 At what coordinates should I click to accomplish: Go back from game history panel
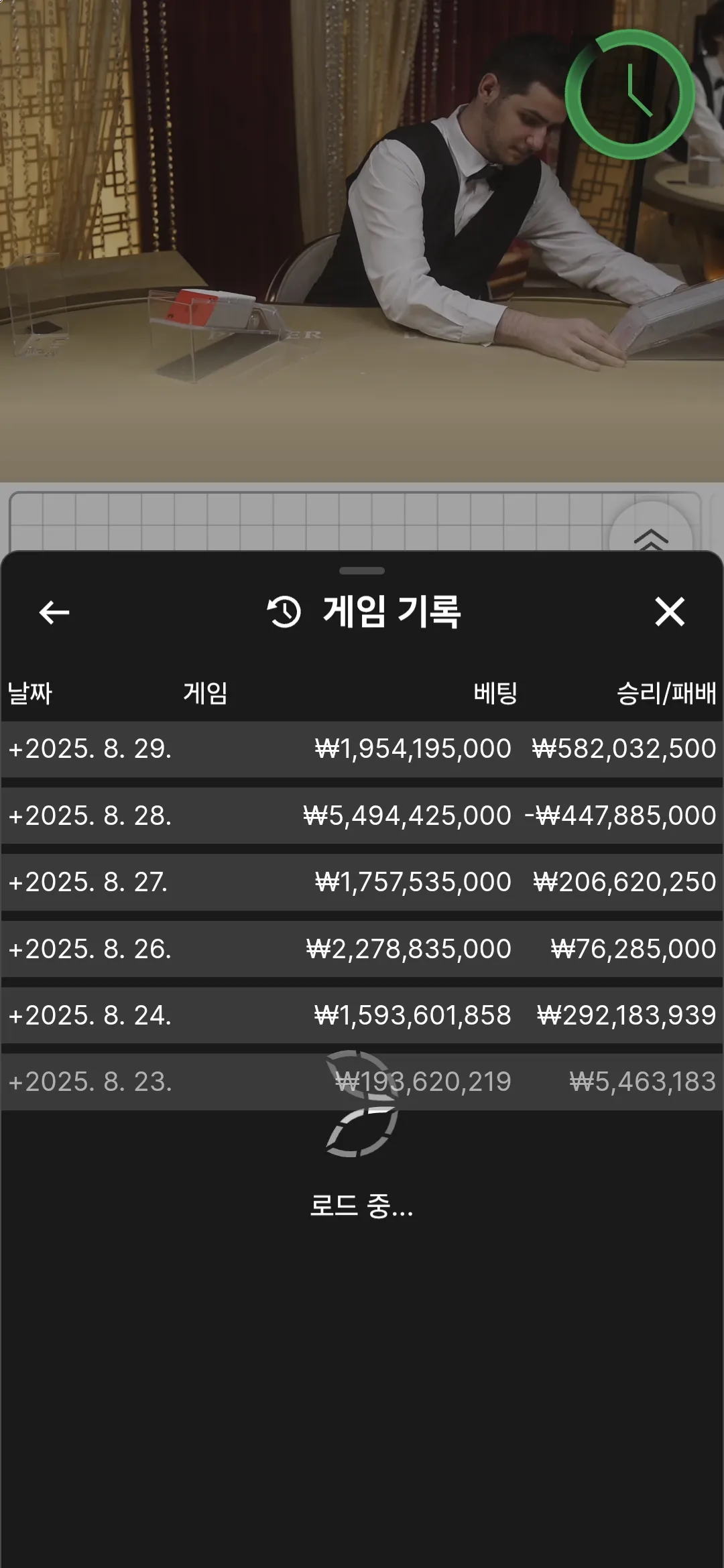coord(54,612)
